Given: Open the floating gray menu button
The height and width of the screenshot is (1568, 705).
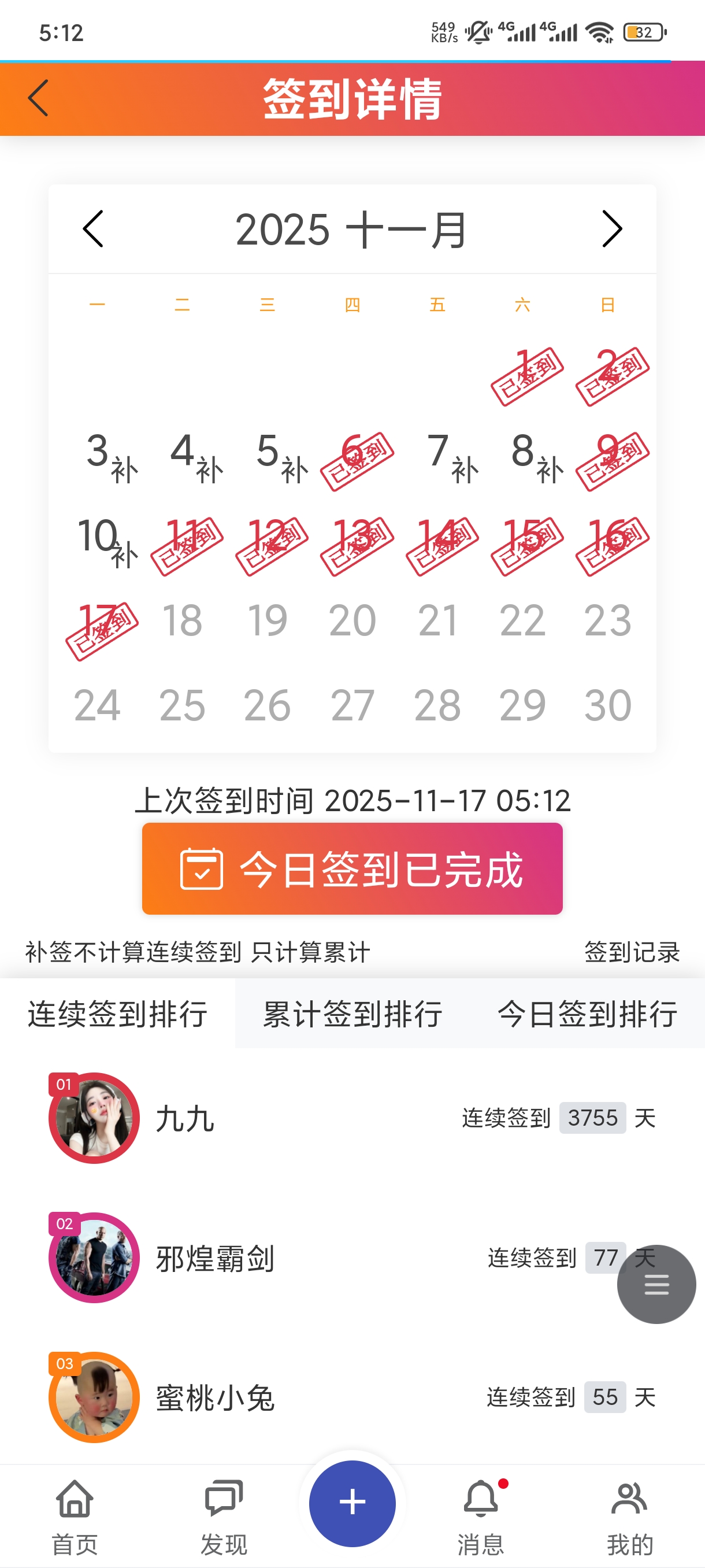Looking at the screenshot, I should [x=656, y=1284].
